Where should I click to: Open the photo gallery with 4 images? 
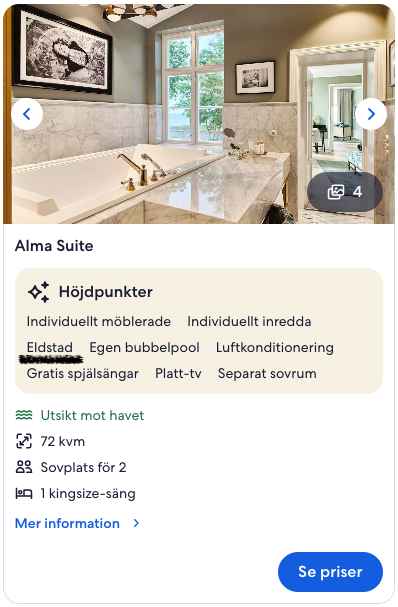345,192
